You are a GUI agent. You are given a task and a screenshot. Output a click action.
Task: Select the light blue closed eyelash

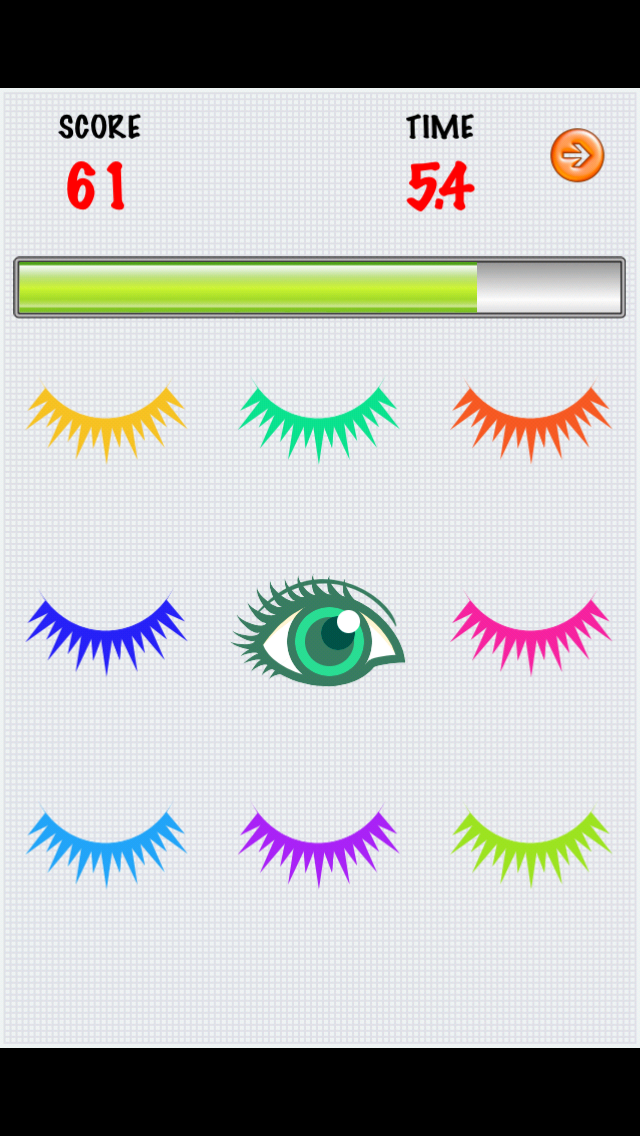[106, 847]
